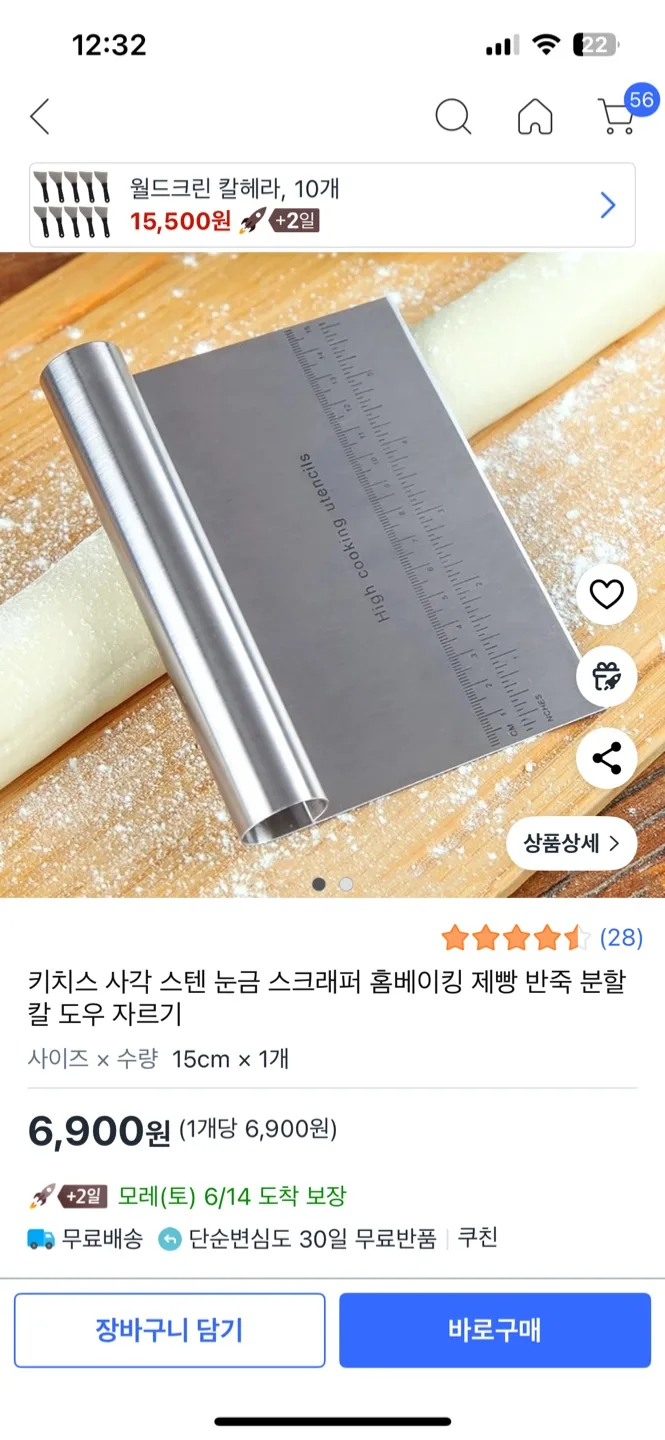Go to the home page icon
Image resolution: width=665 pixels, height=1440 pixels.
pos(535,117)
